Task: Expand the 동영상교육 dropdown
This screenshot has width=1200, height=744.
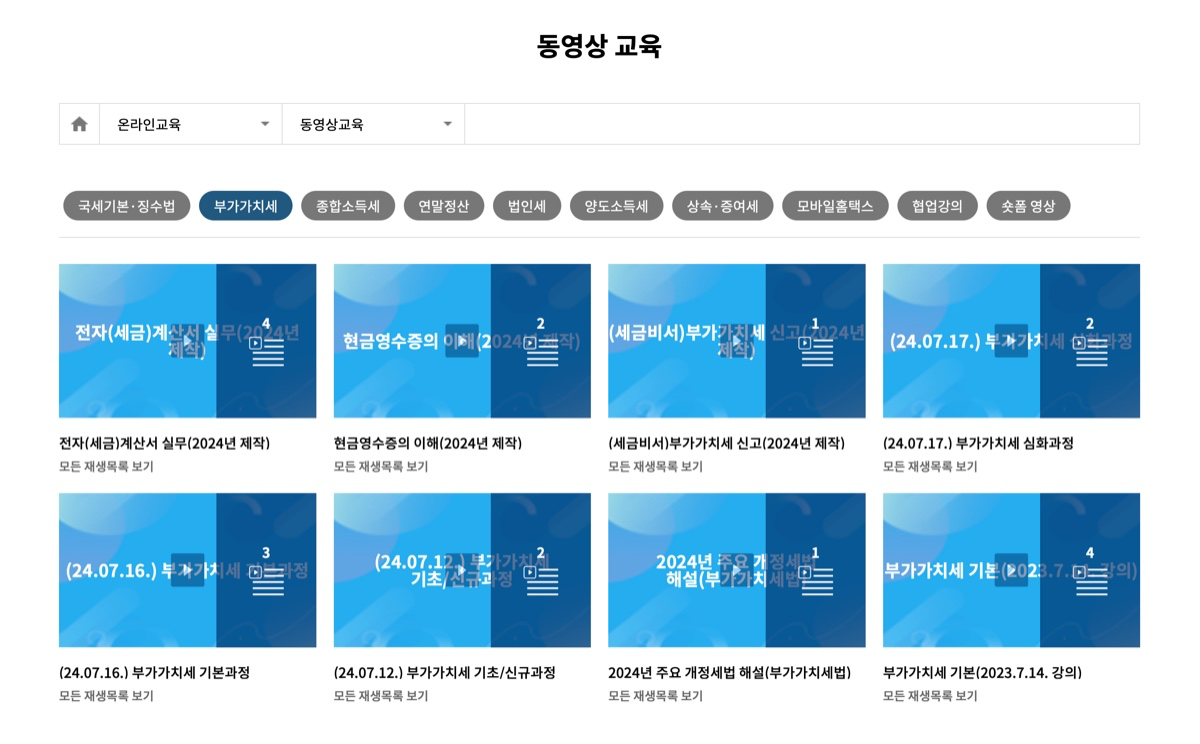Action: tap(373, 124)
